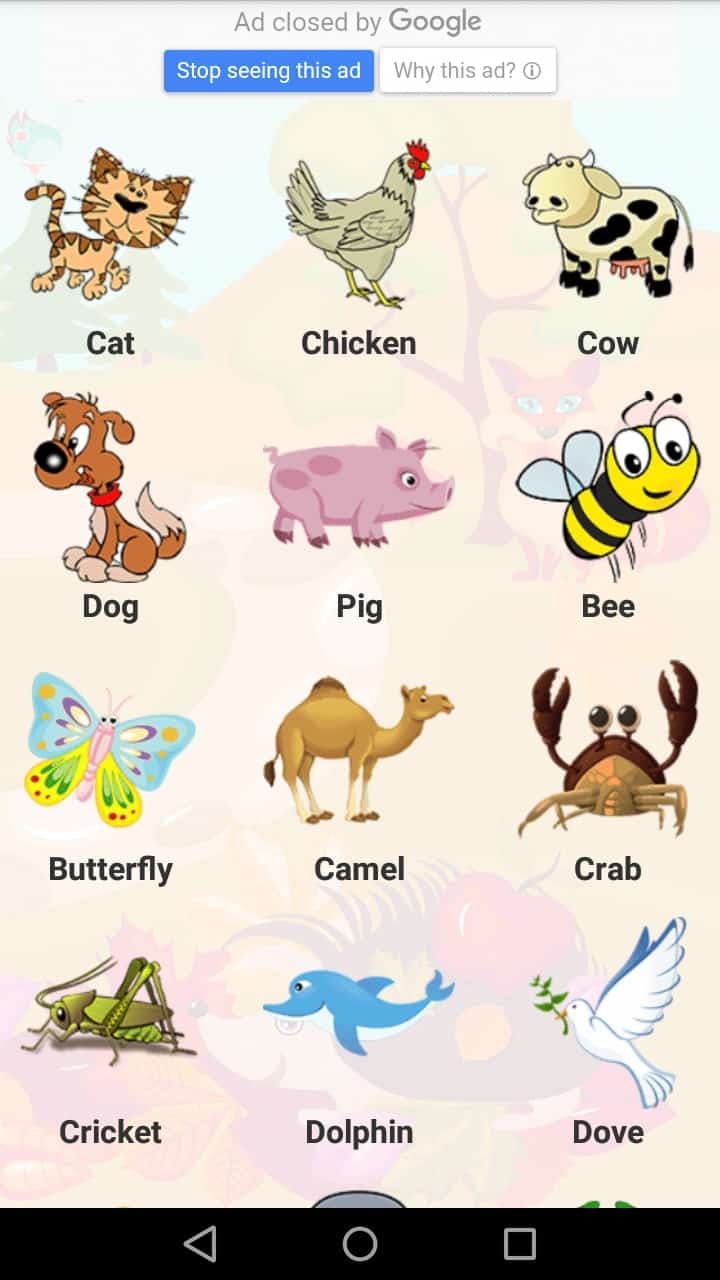Select the Bee tile
Viewport: 720px width, 1280px height.
607,490
